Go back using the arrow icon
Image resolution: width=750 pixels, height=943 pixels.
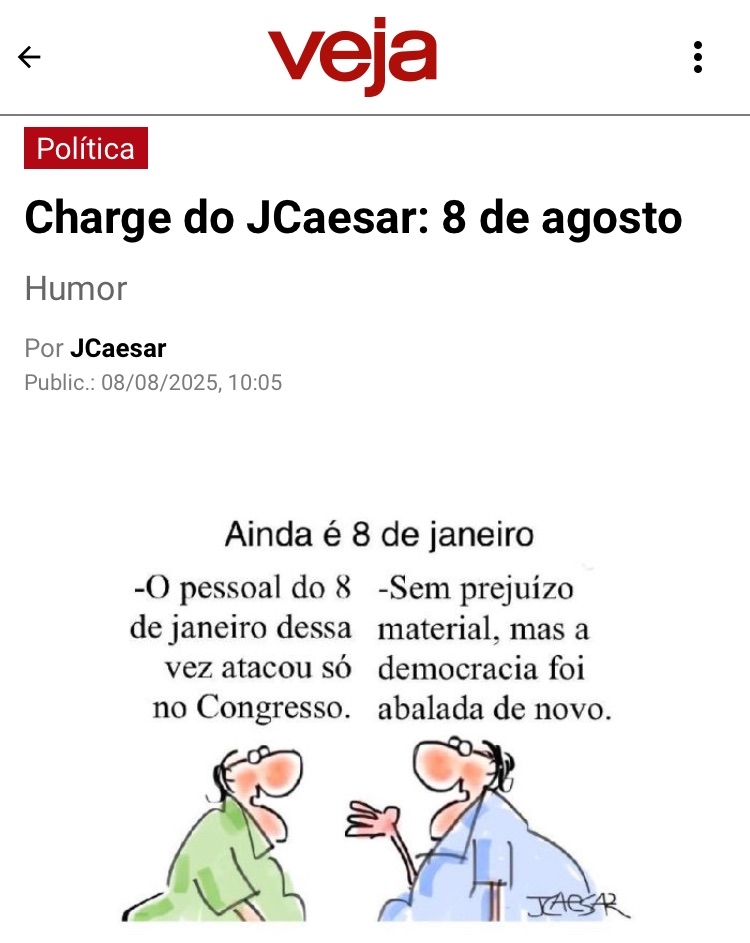click(x=29, y=57)
